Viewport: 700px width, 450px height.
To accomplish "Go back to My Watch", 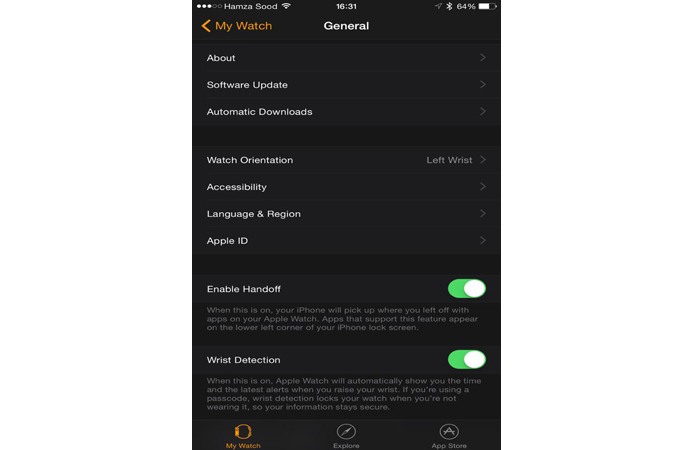I will tap(236, 26).
